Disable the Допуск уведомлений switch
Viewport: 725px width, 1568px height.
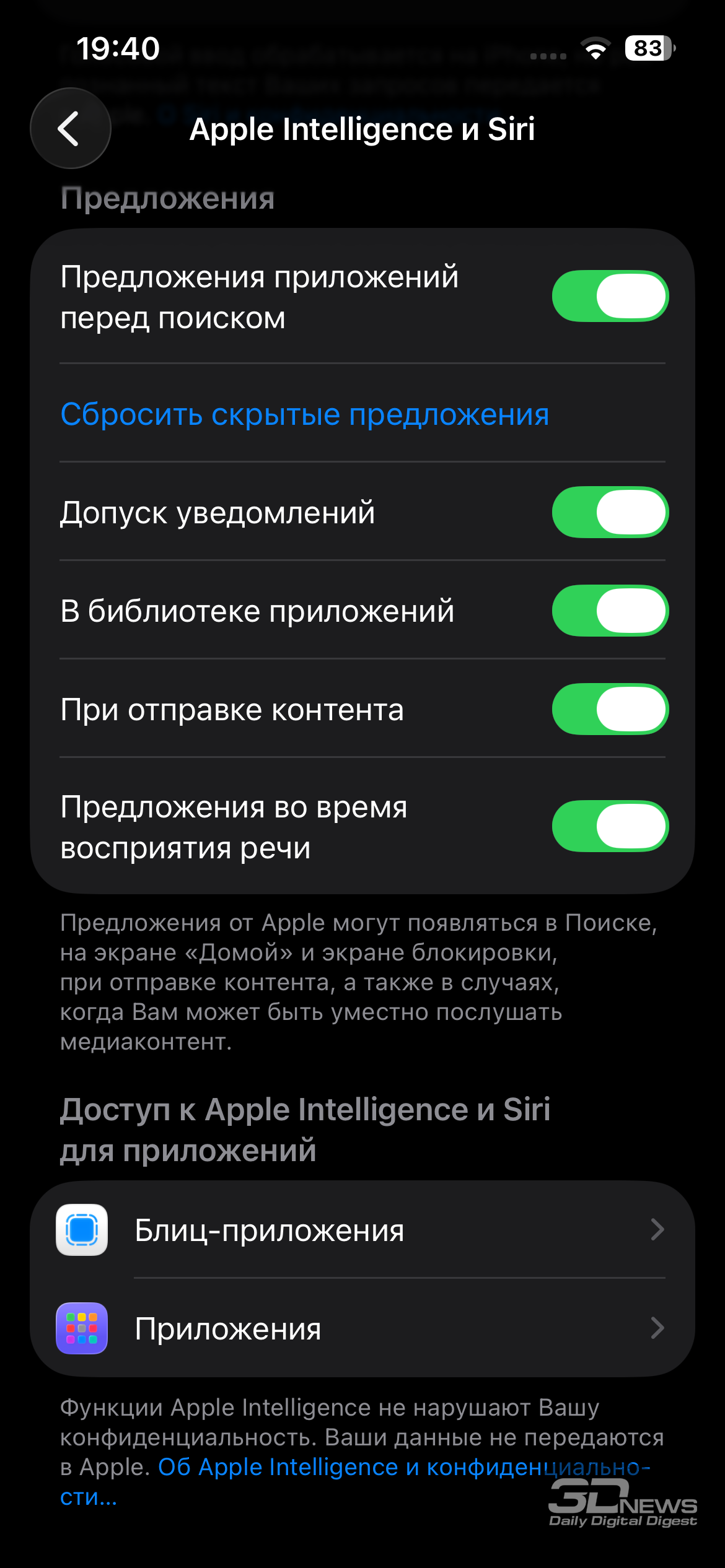pos(610,512)
